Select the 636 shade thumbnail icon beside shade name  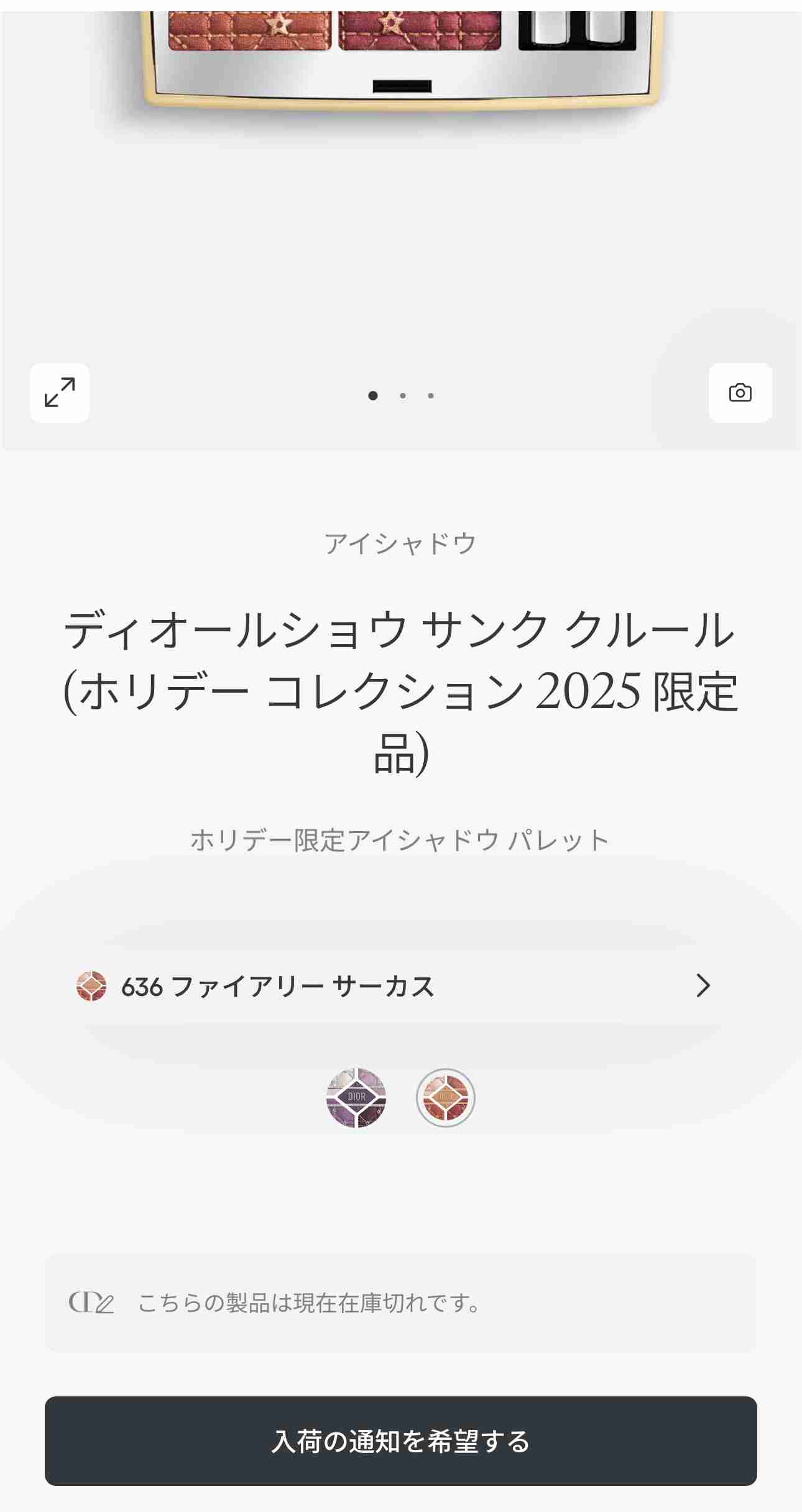(x=91, y=986)
